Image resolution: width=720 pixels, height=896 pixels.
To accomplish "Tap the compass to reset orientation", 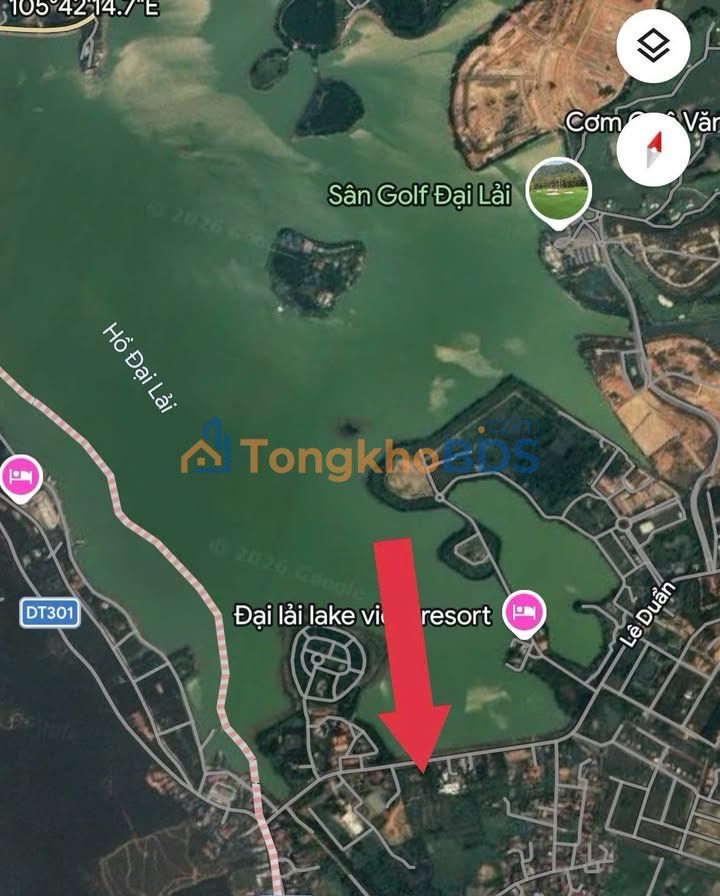I will click(653, 152).
